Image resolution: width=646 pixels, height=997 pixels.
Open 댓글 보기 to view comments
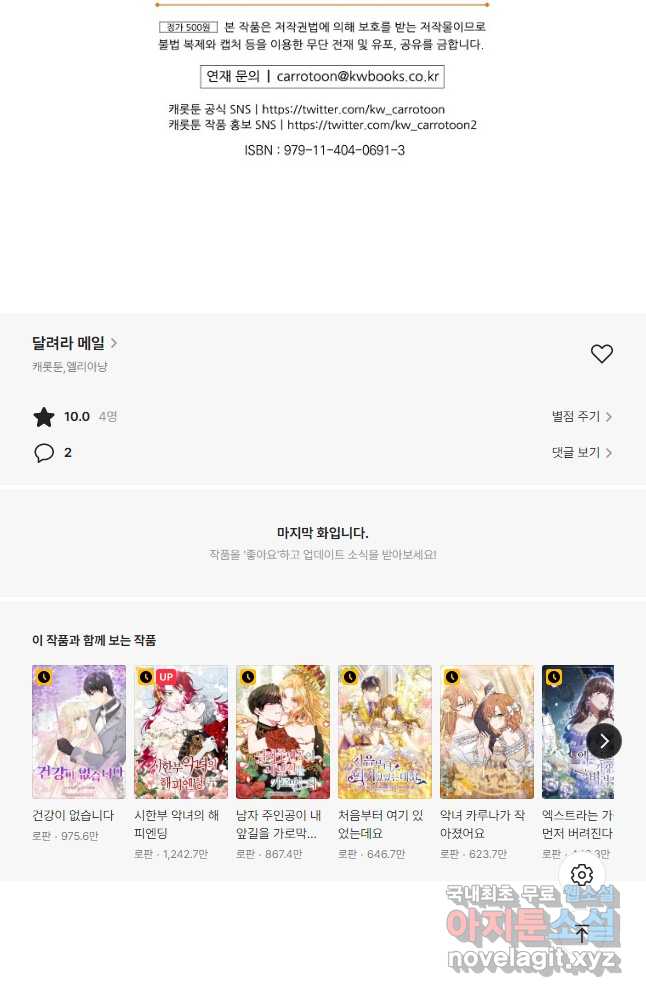[581, 453]
